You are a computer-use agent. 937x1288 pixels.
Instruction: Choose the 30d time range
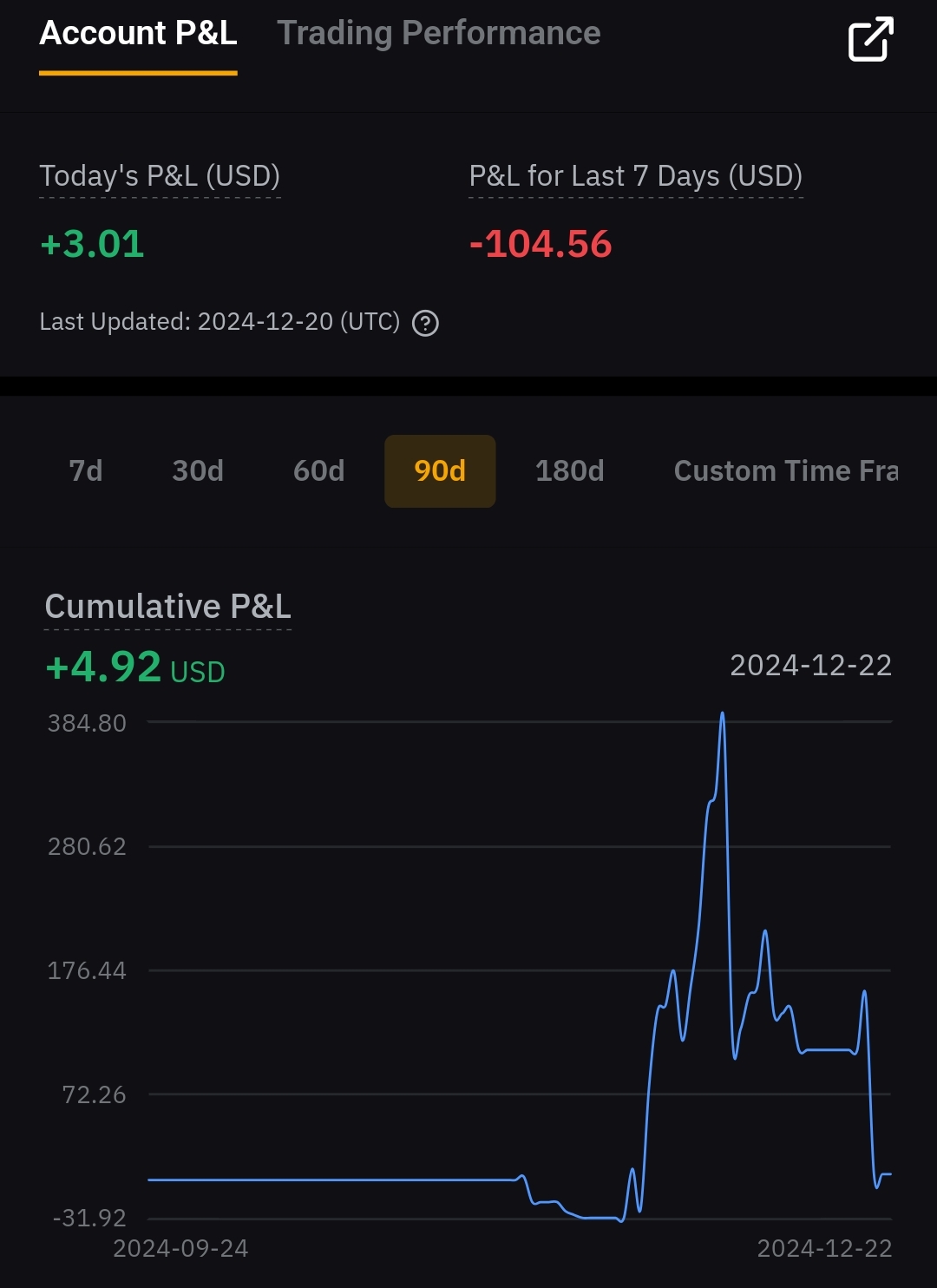pos(198,471)
